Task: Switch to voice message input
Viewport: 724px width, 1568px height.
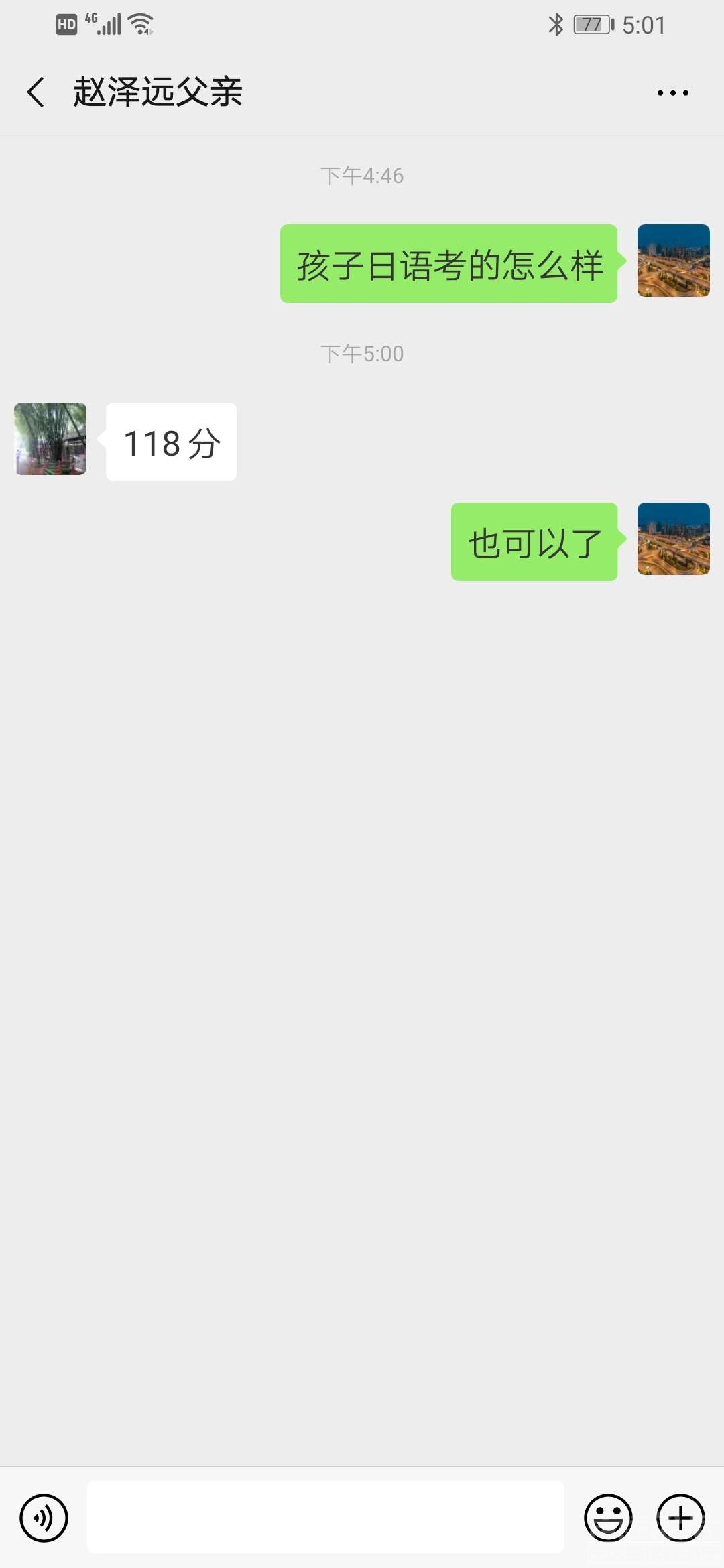Action: tap(44, 1518)
